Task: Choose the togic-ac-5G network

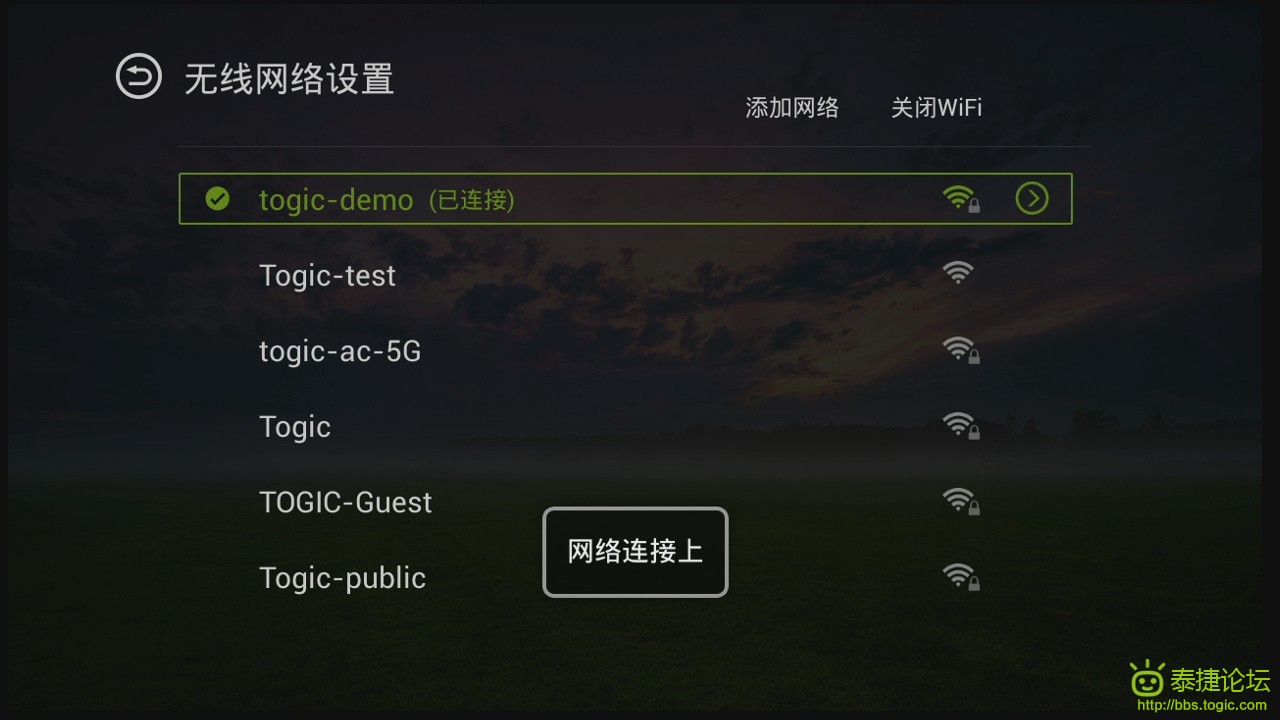Action: click(340, 351)
